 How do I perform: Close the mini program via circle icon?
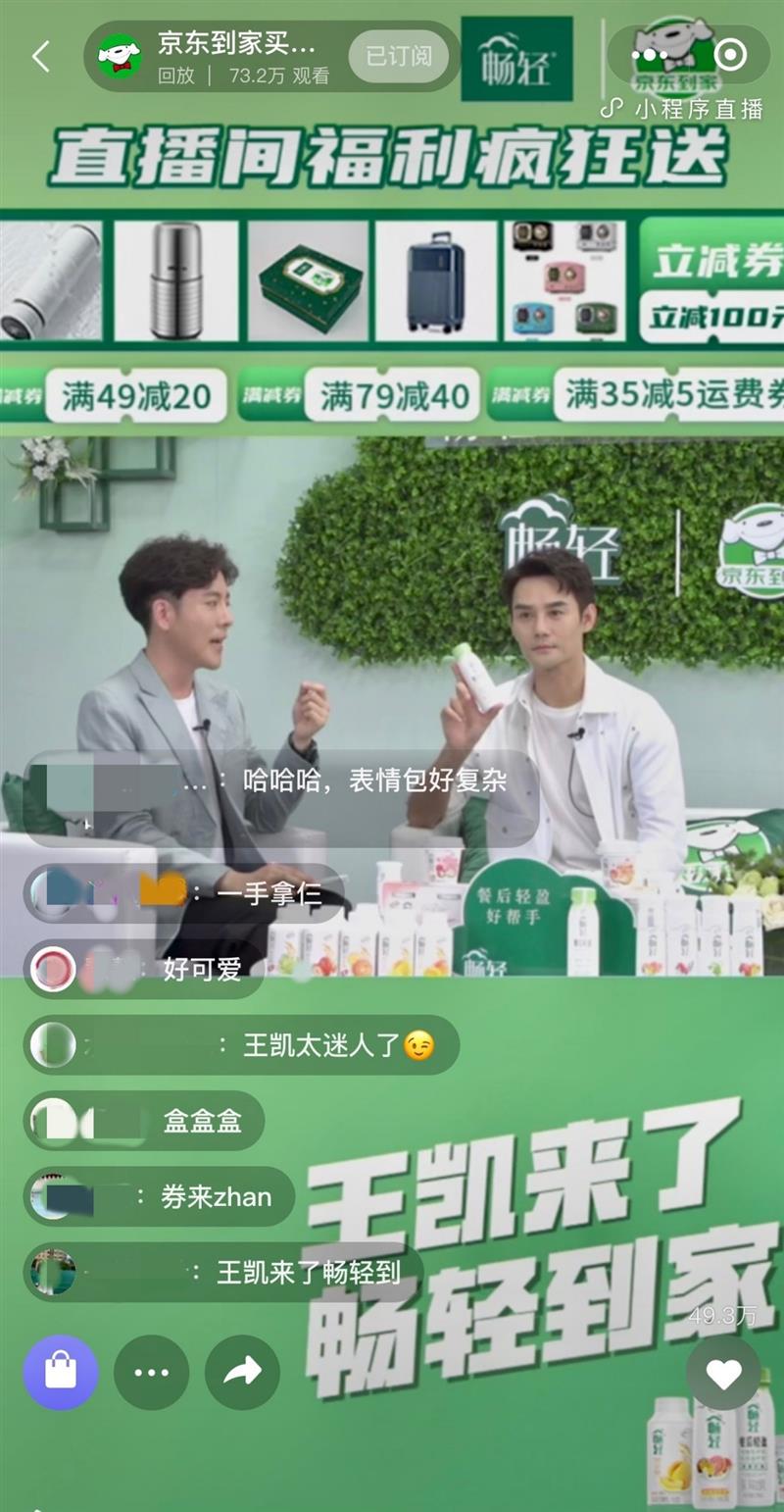pyautogui.click(x=731, y=55)
